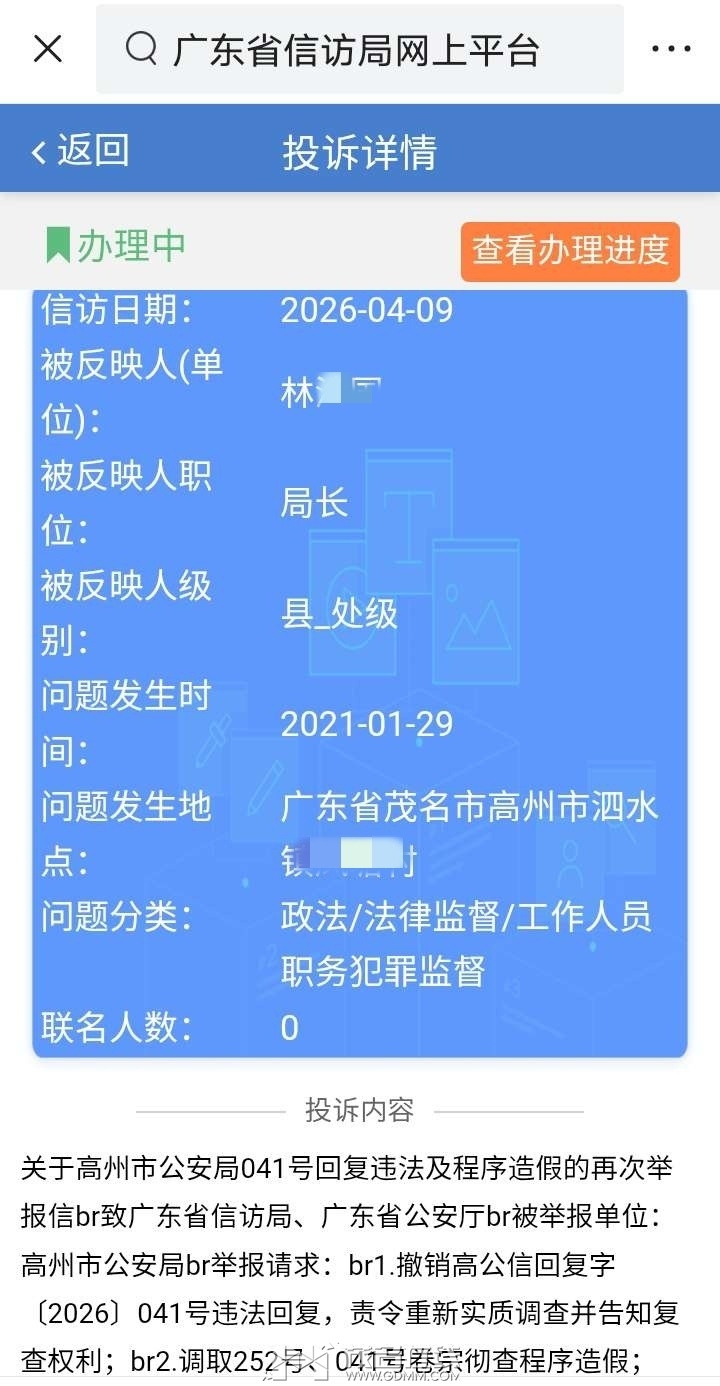Go back with the 返回 button
The image size is (720, 1386).
(x=80, y=151)
